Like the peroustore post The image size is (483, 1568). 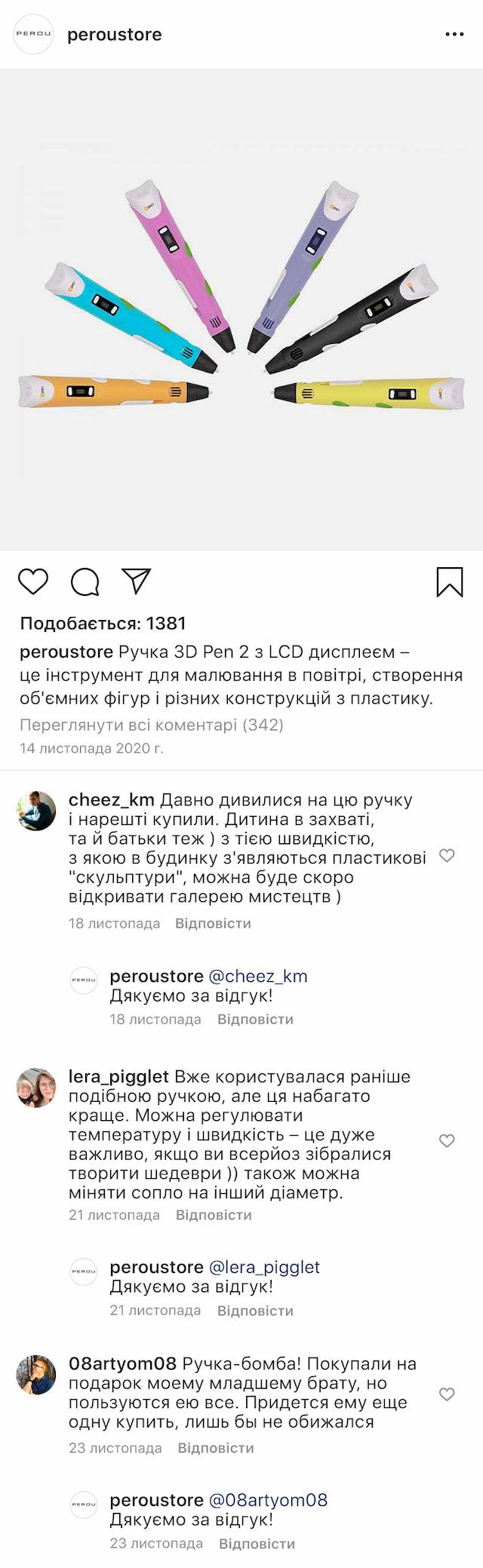point(33,582)
